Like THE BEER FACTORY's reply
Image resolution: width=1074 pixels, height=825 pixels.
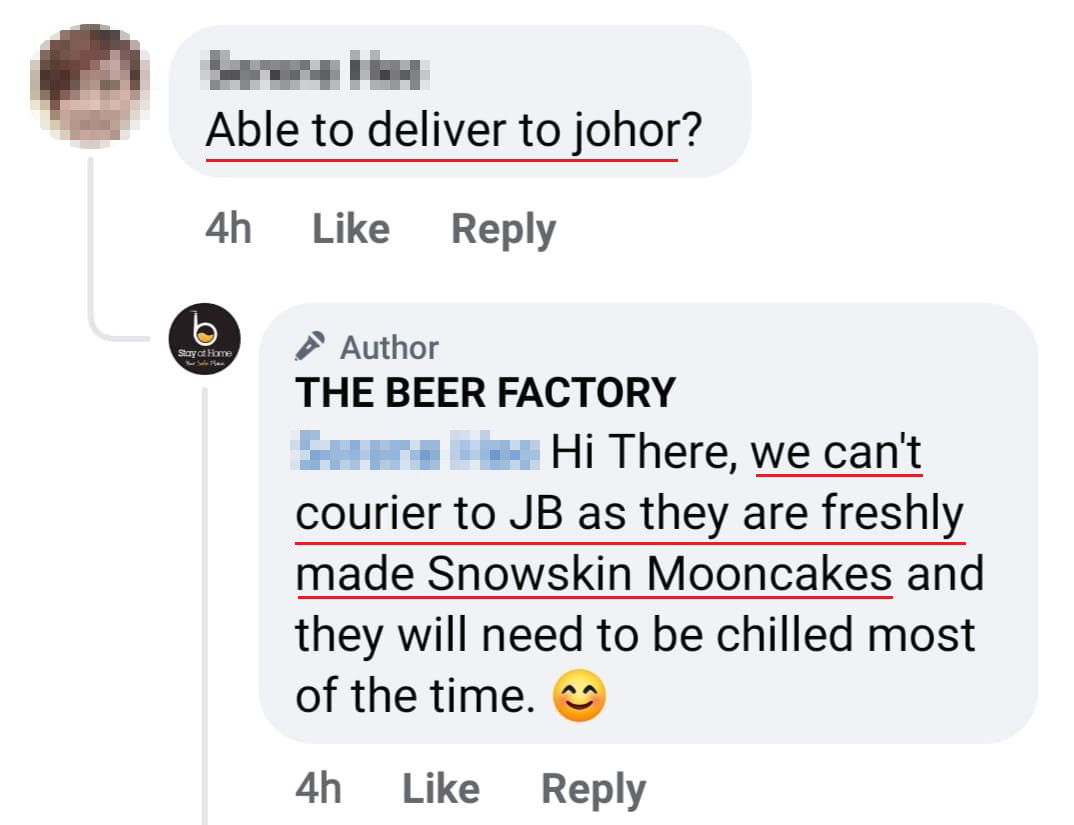[440, 789]
